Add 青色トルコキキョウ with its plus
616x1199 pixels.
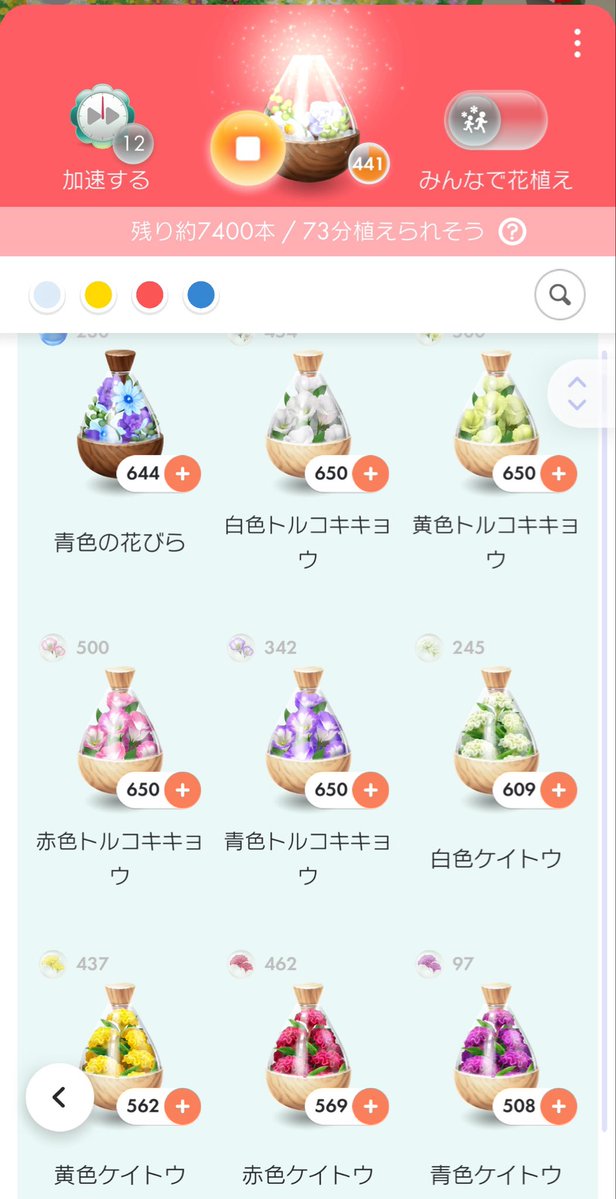(370, 789)
